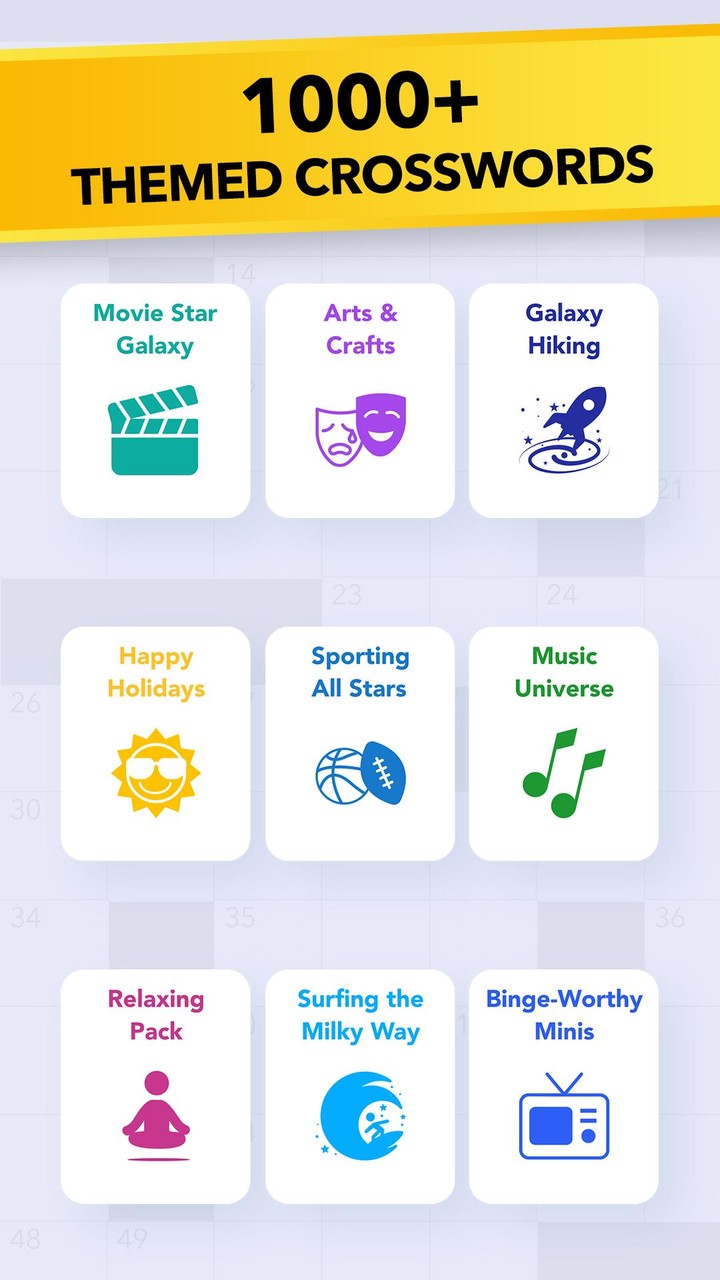Viewport: 720px width, 1280px height.
Task: Open the Sporting All Stars pack
Action: pyautogui.click(x=360, y=742)
